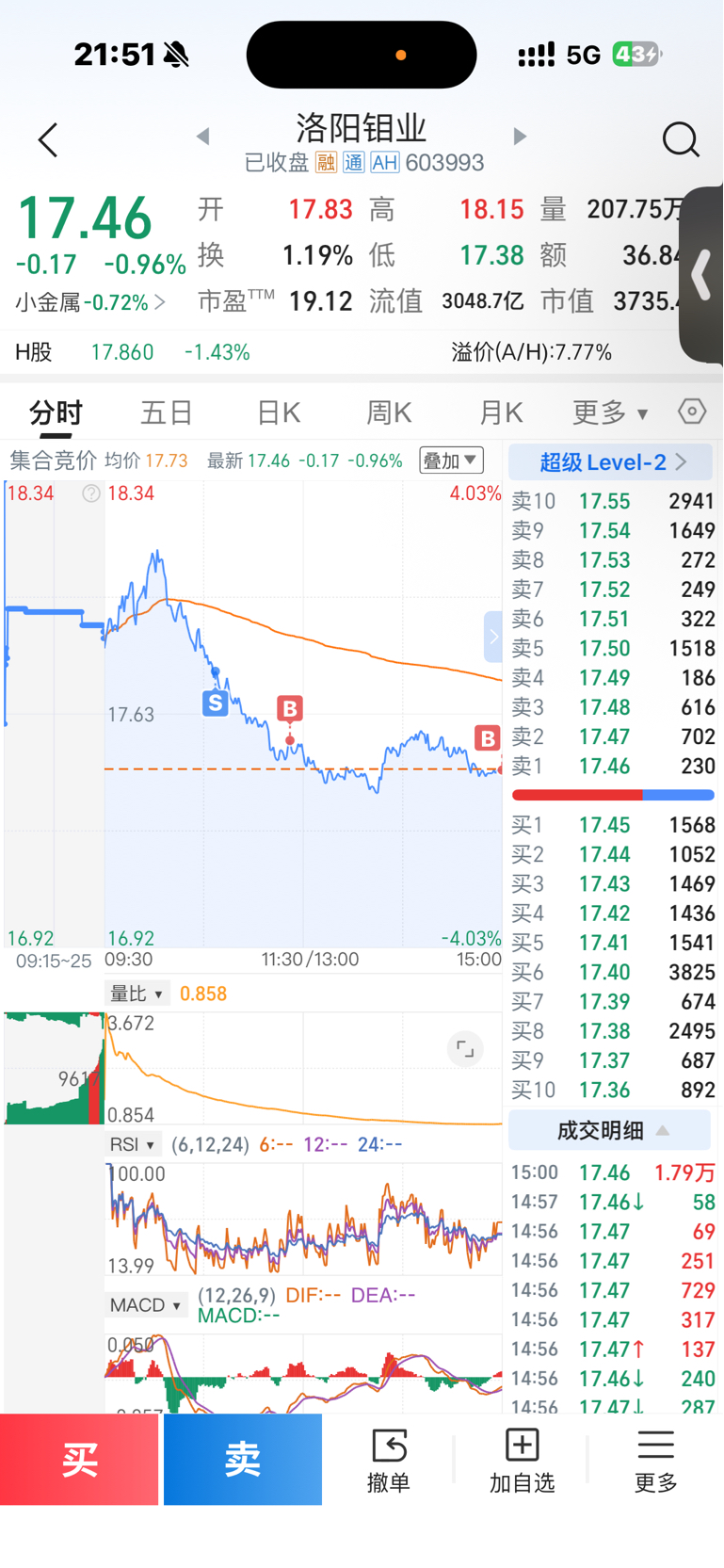The height and width of the screenshot is (1568, 724).
Task: Switch to the 日K chart tab
Action: click(279, 412)
